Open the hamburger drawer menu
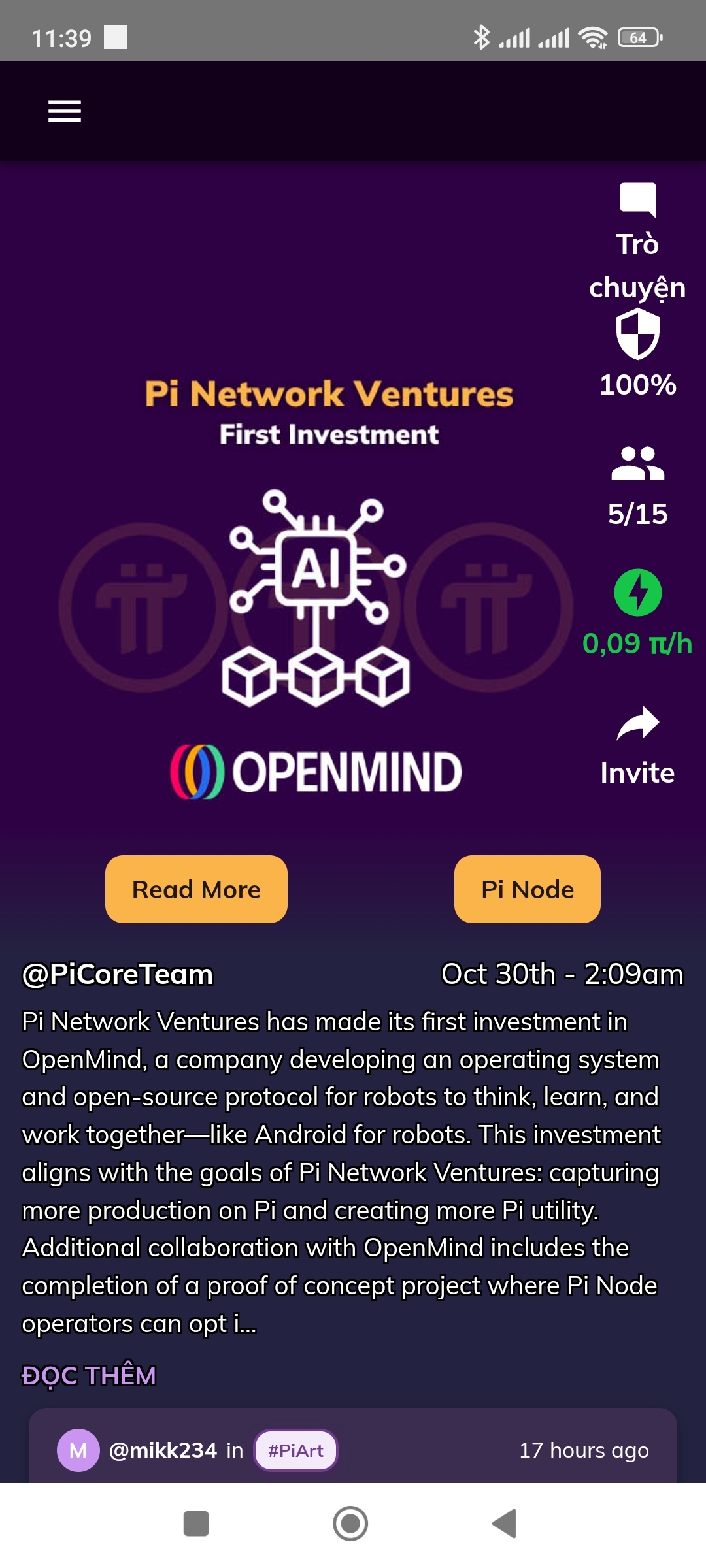Image resolution: width=706 pixels, height=1568 pixels. tap(65, 111)
